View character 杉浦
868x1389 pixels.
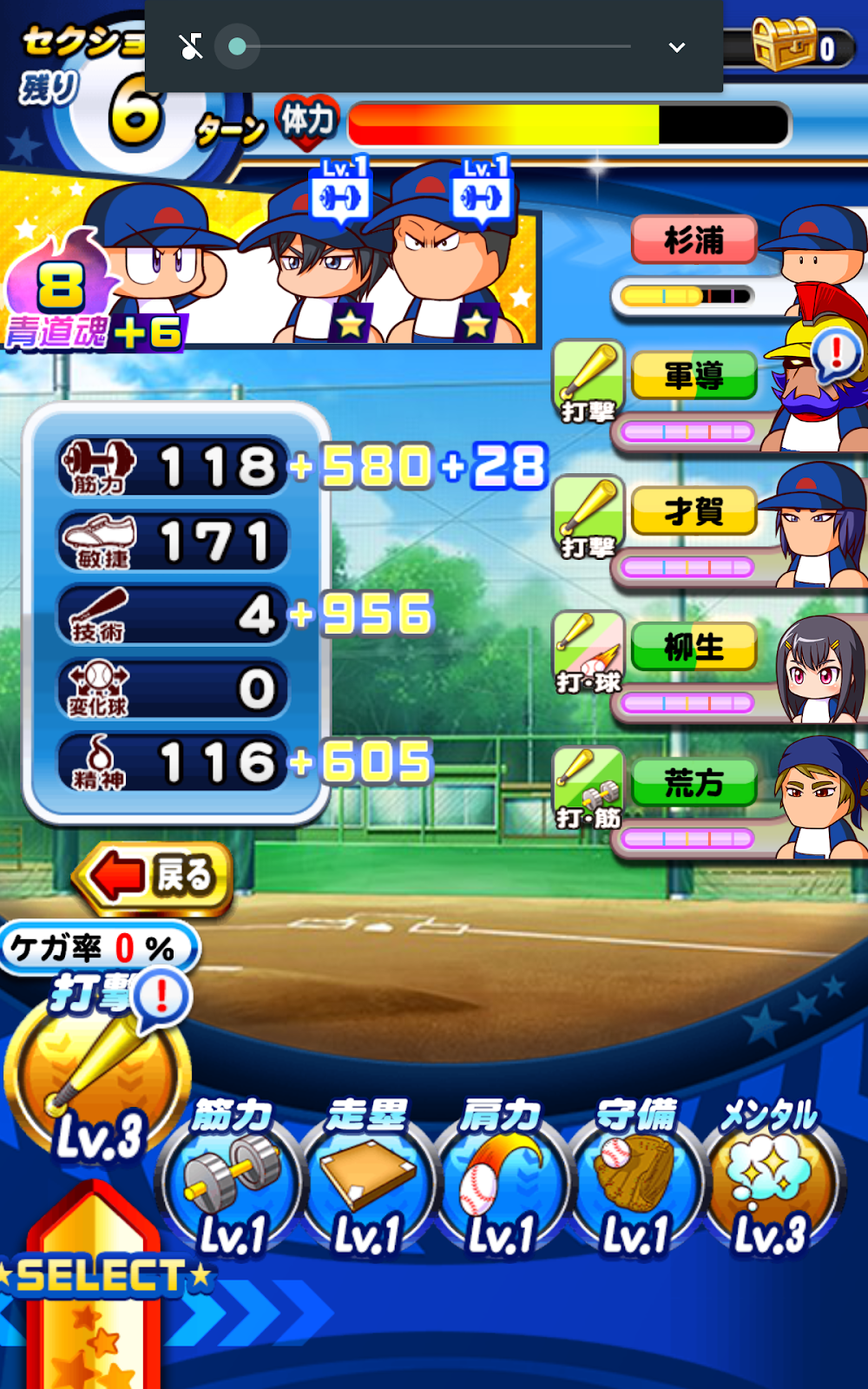pos(694,240)
